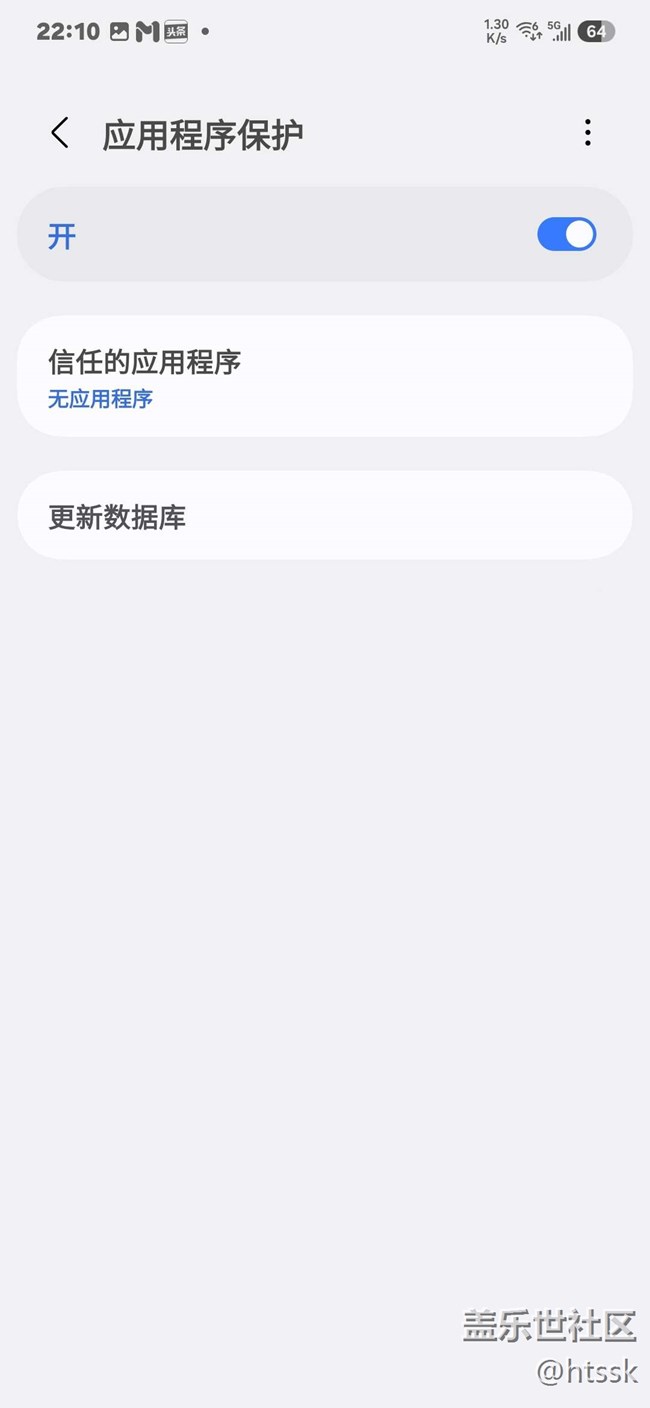Tap 更新数据库 to update database

click(x=324, y=516)
